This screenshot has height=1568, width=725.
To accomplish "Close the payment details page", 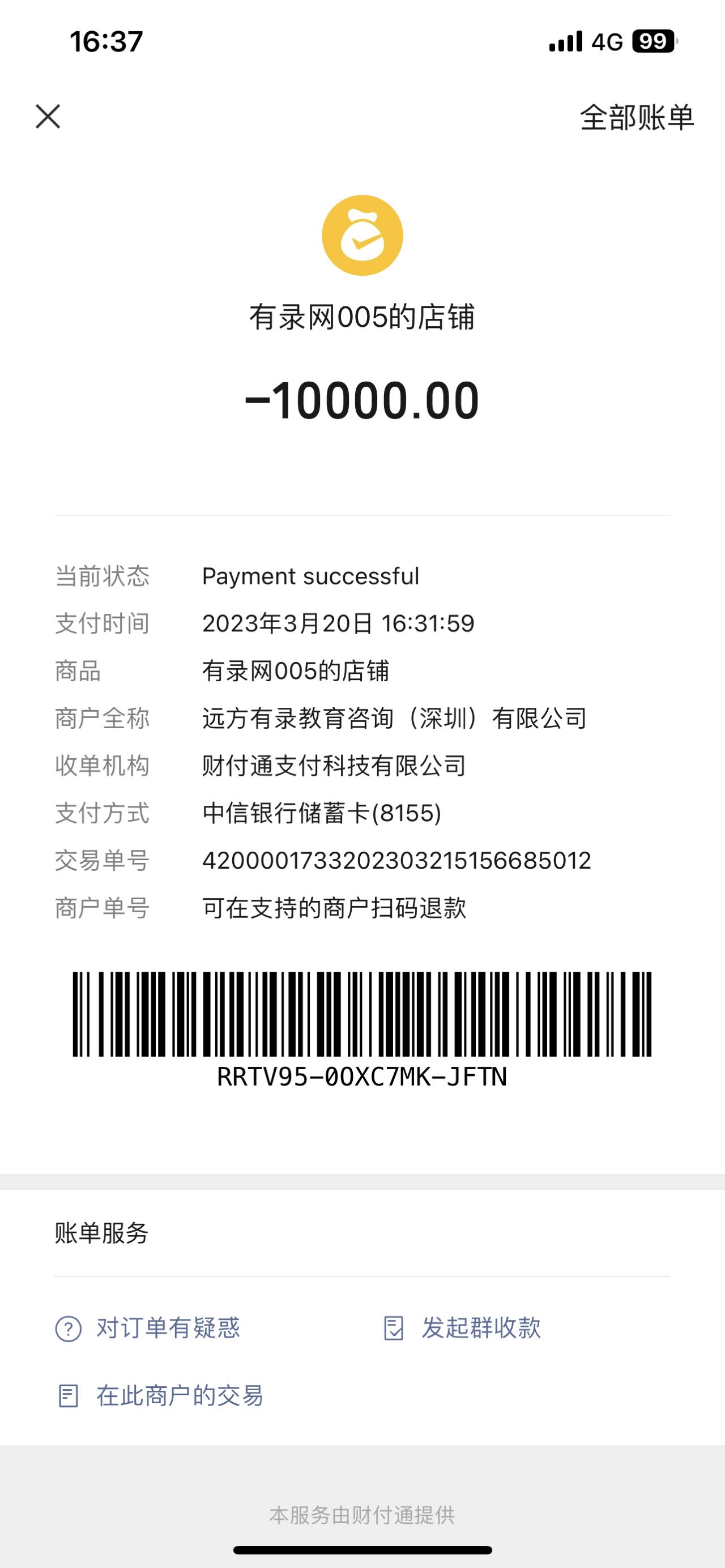I will tap(48, 116).
